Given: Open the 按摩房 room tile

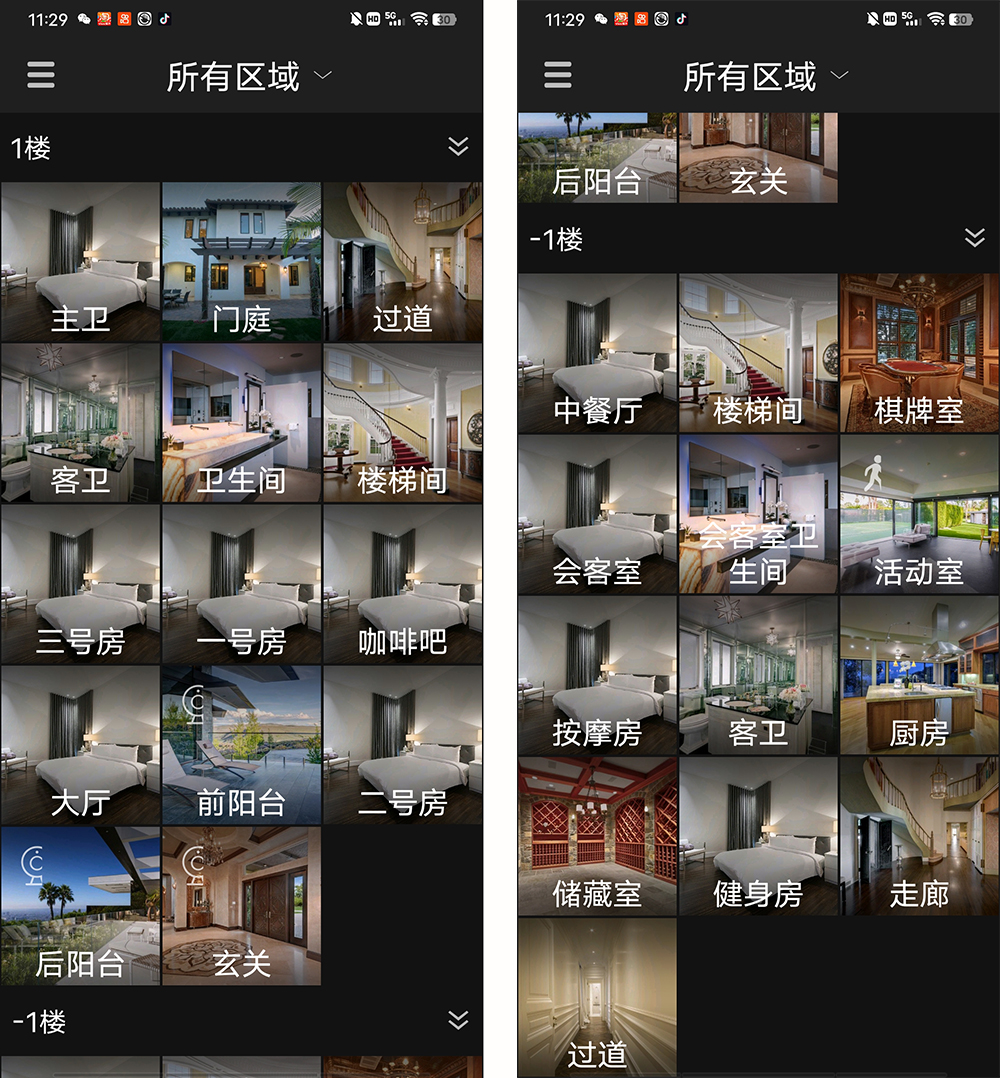Looking at the screenshot, I should click(x=597, y=675).
